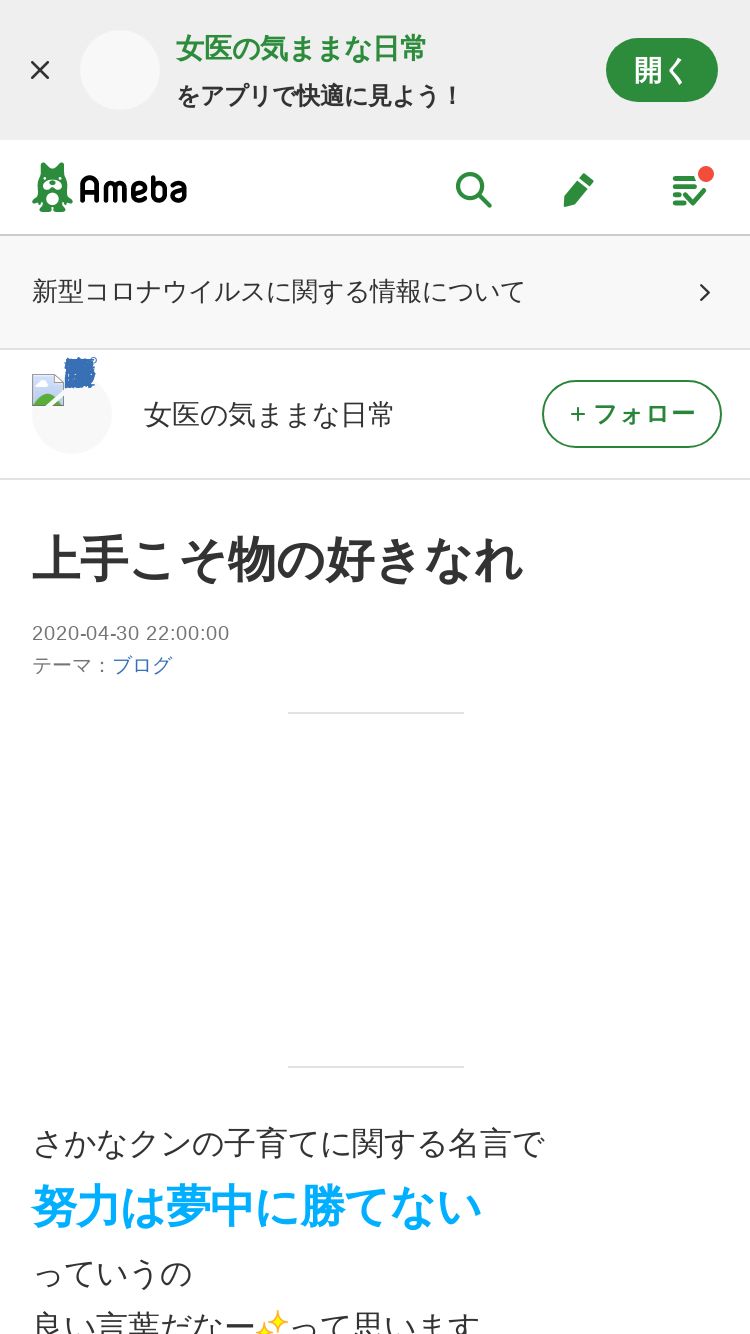Image resolution: width=750 pixels, height=1334 pixels.
Task: Dismiss the app promotion banner
Action: 40,70
